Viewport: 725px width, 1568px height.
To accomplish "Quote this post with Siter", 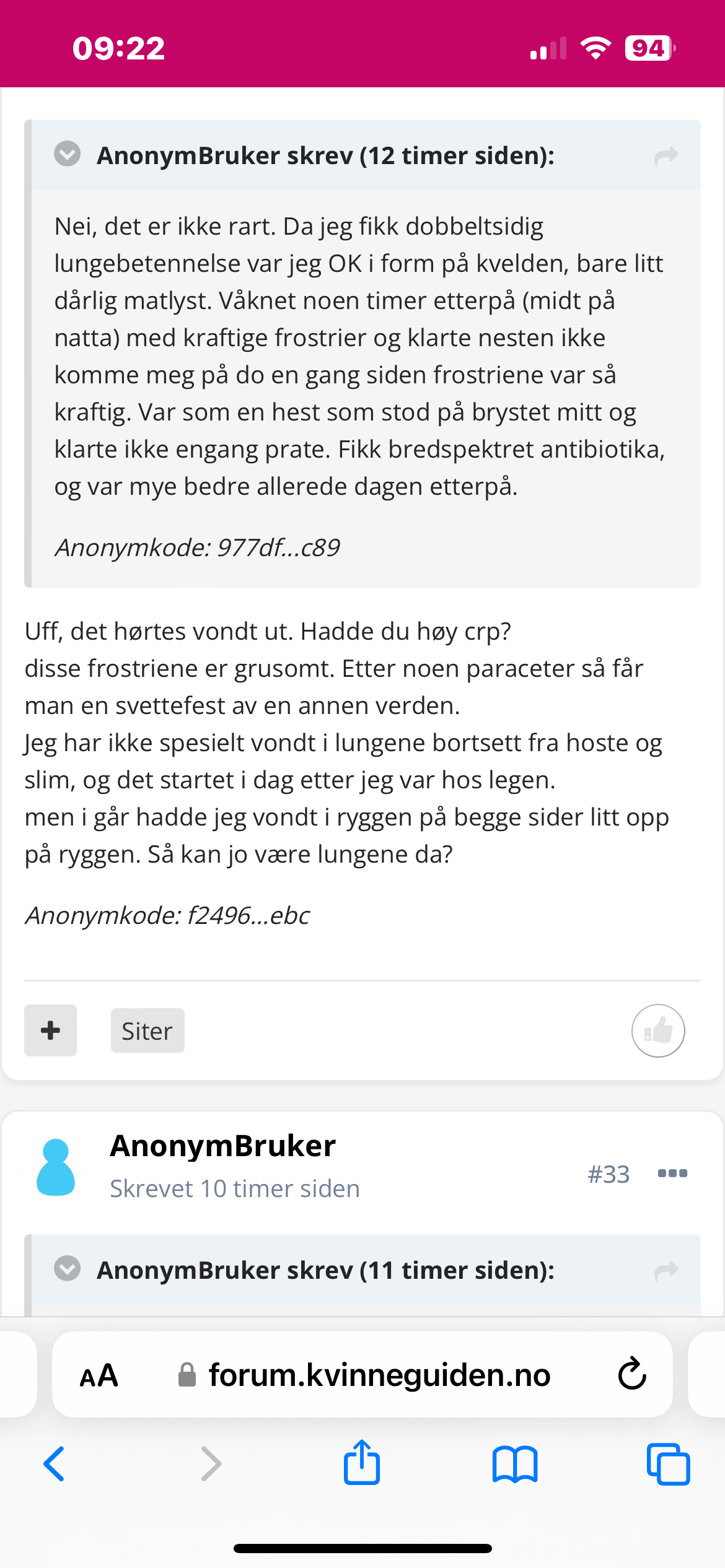I will tap(147, 1030).
